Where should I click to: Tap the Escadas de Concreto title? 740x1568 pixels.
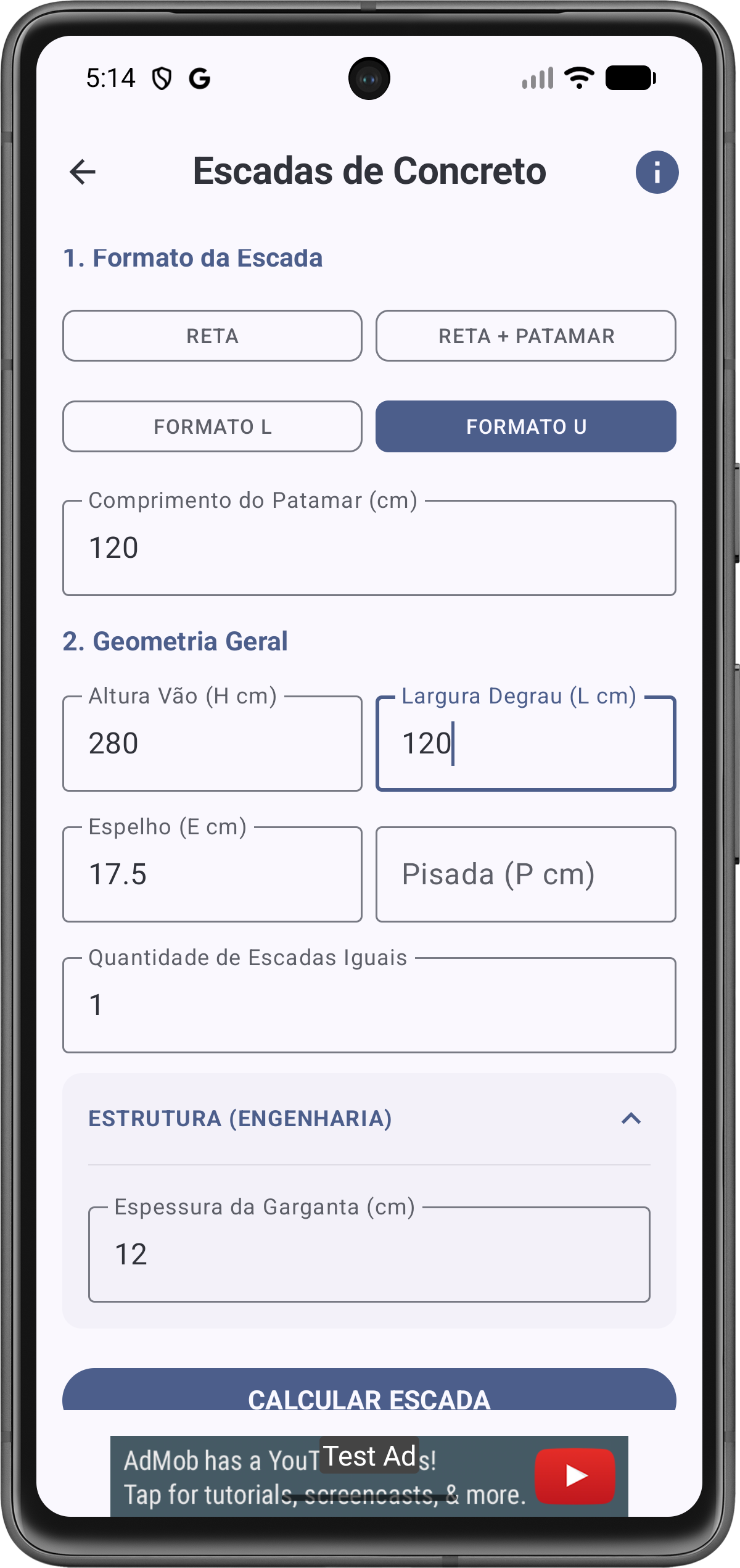[370, 172]
